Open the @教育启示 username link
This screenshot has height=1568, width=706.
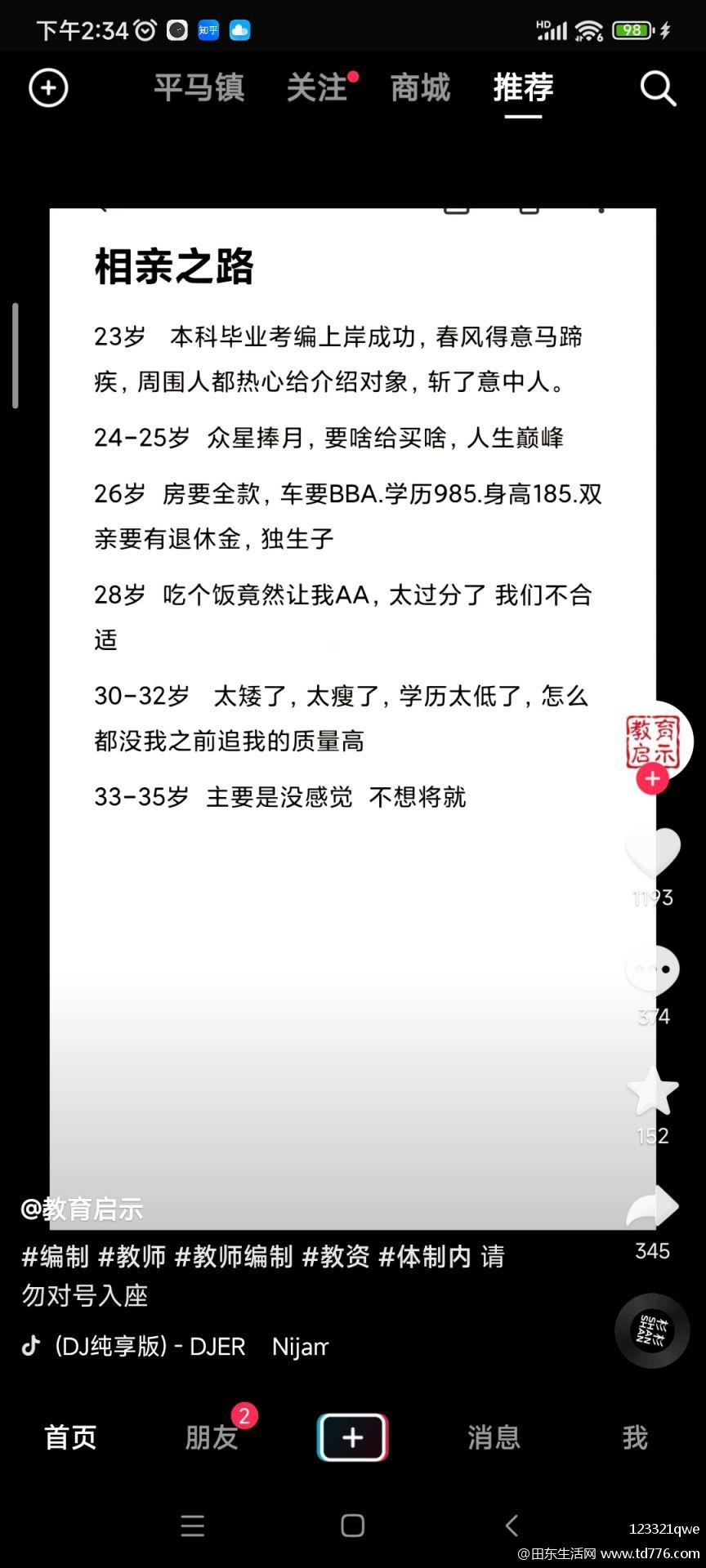[82, 1209]
